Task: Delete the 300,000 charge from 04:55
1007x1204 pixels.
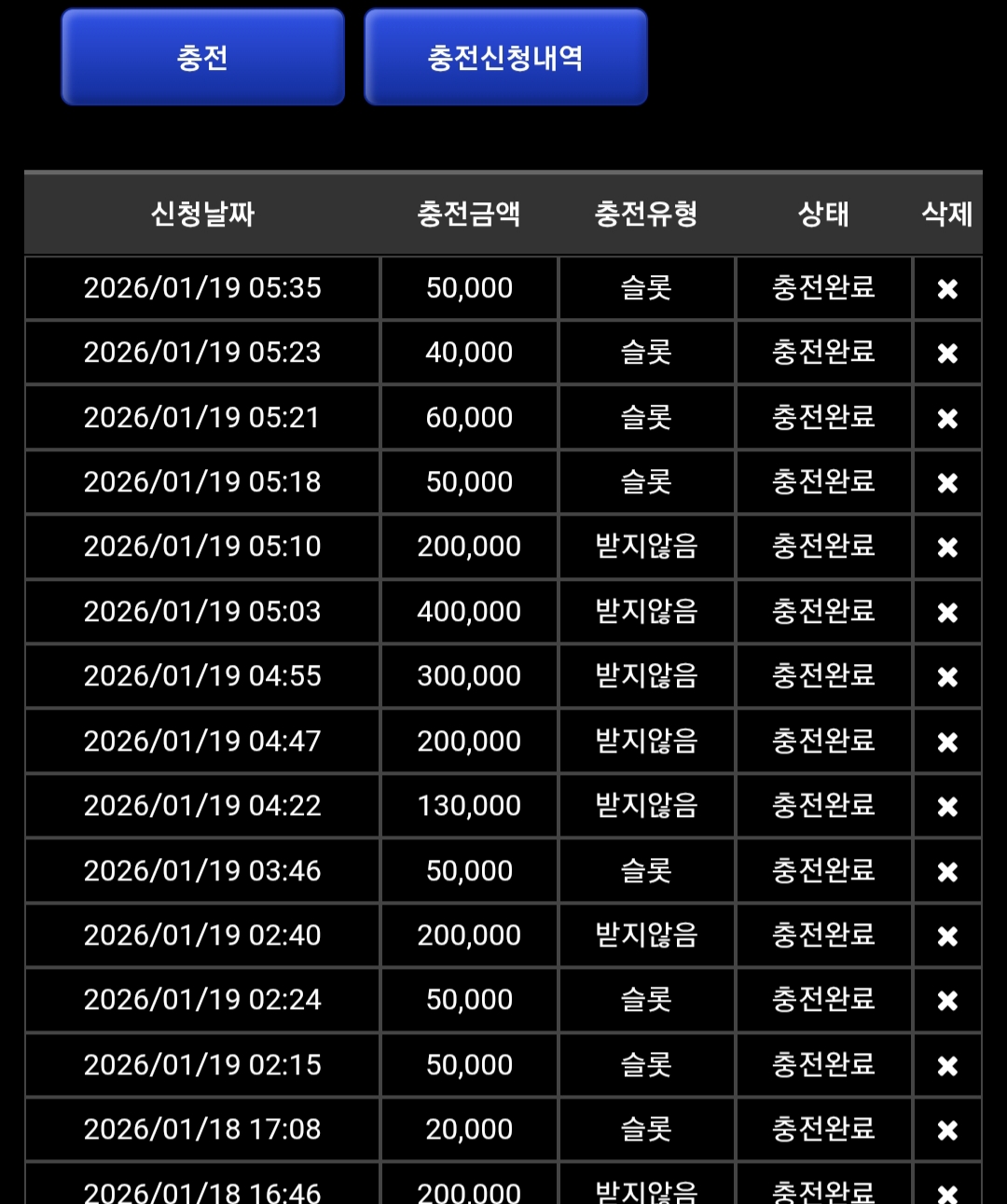Action: point(947,677)
